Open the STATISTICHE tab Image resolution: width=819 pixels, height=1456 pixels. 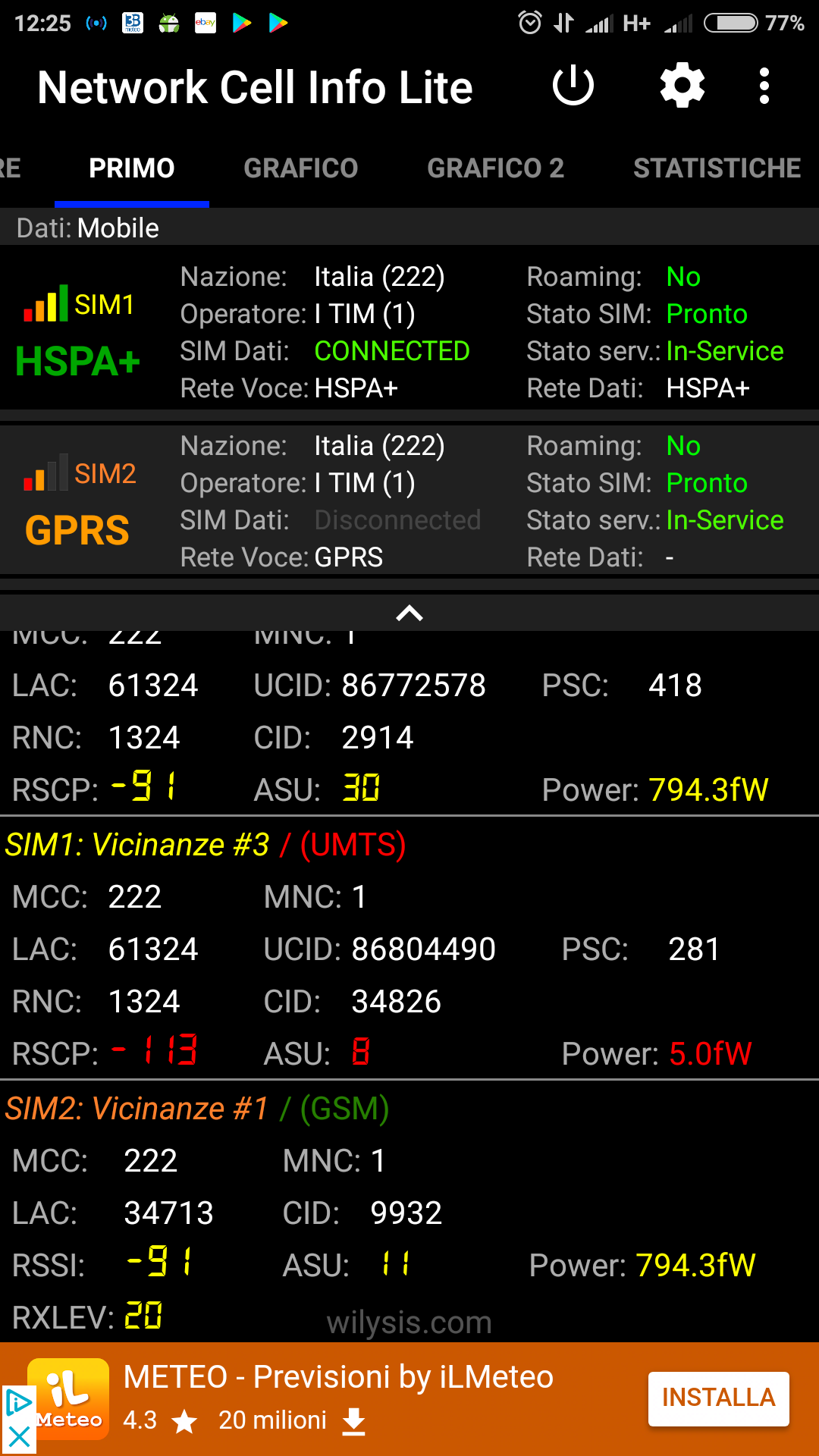pos(717,168)
